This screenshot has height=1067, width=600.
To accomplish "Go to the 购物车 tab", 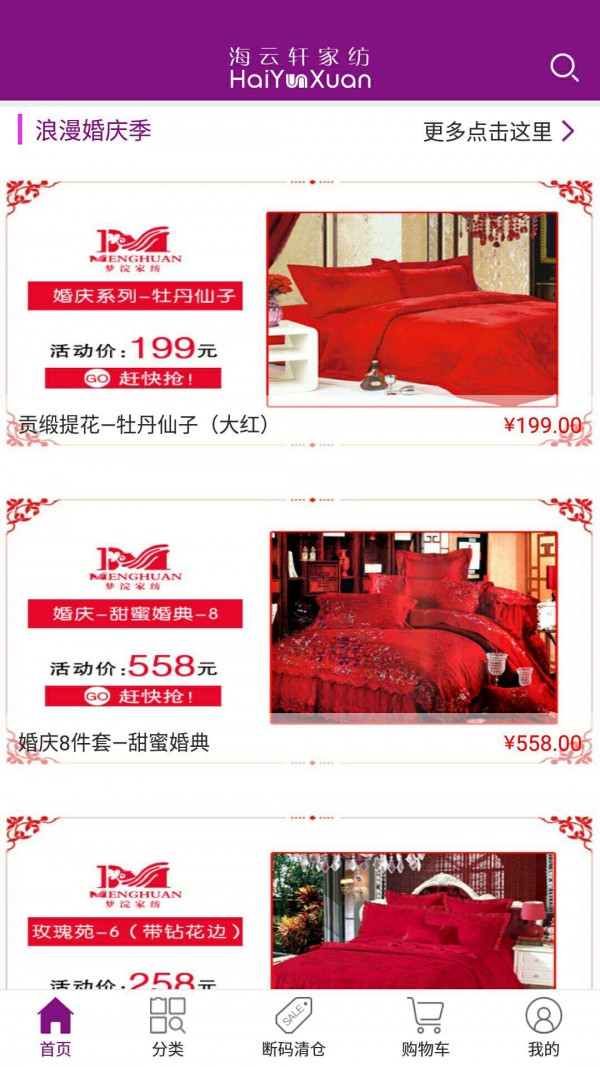I will point(425,1027).
